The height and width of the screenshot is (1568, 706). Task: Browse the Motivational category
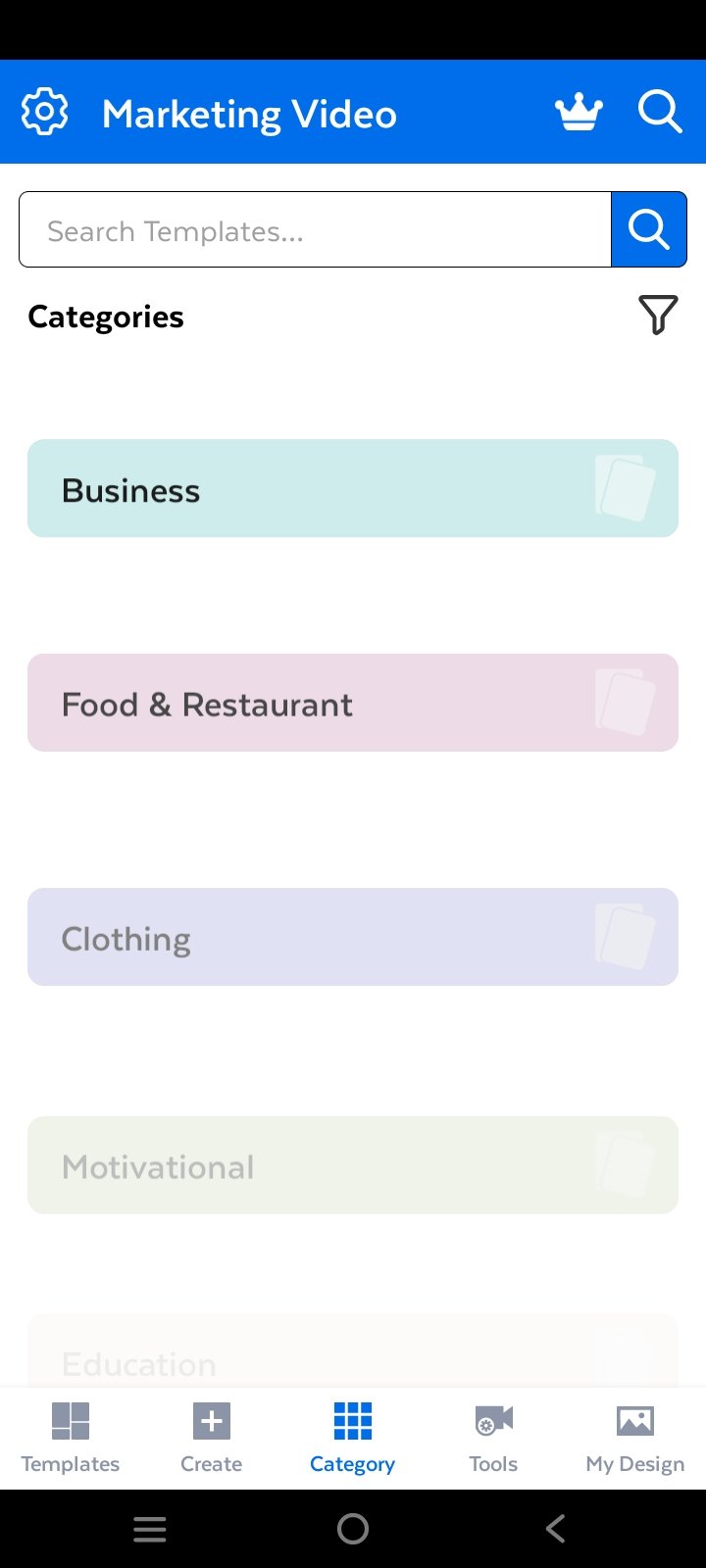353,1165
